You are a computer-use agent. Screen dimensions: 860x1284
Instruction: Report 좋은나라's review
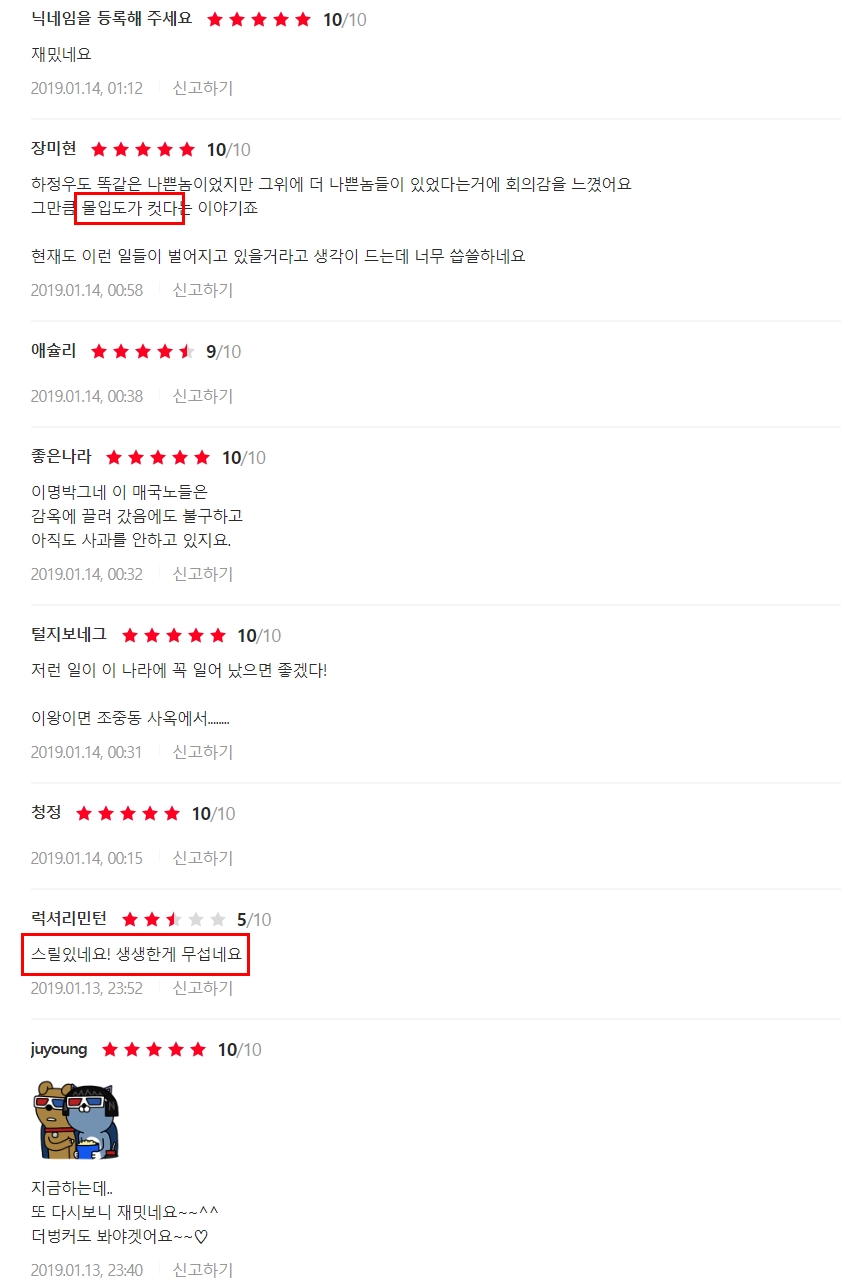[x=202, y=574]
